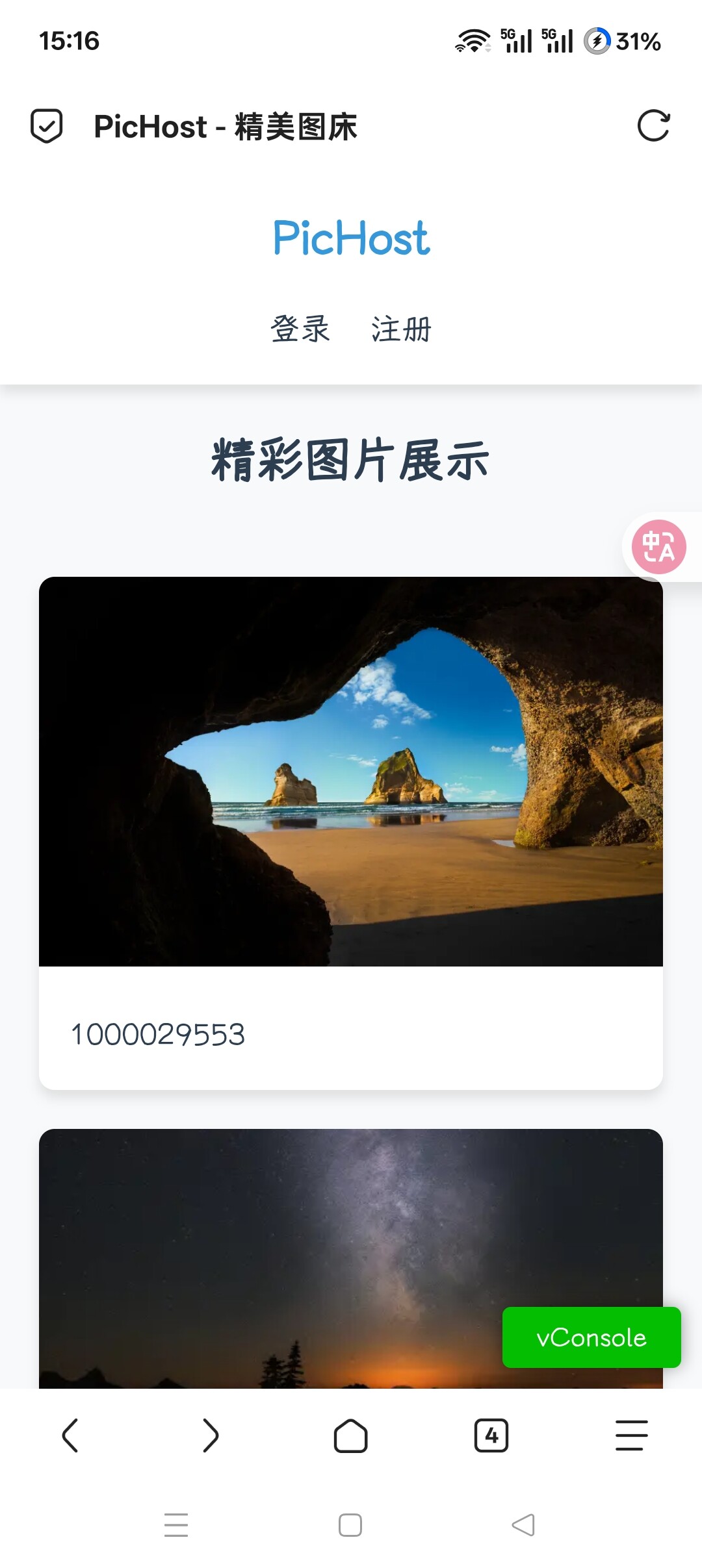The width and height of the screenshot is (702, 1568).
Task: Tap the system back triangle button
Action: tap(523, 1525)
